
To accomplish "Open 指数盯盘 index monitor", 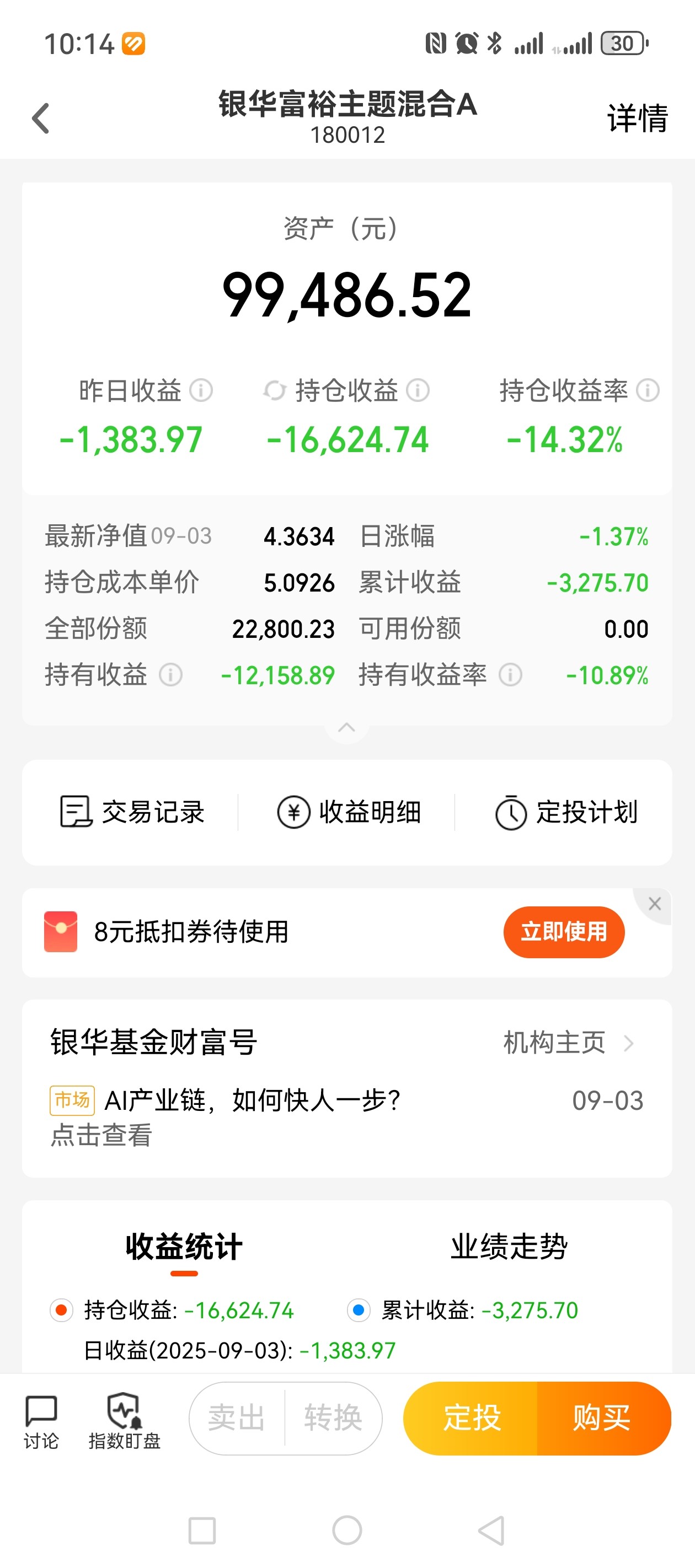I will tap(124, 1422).
